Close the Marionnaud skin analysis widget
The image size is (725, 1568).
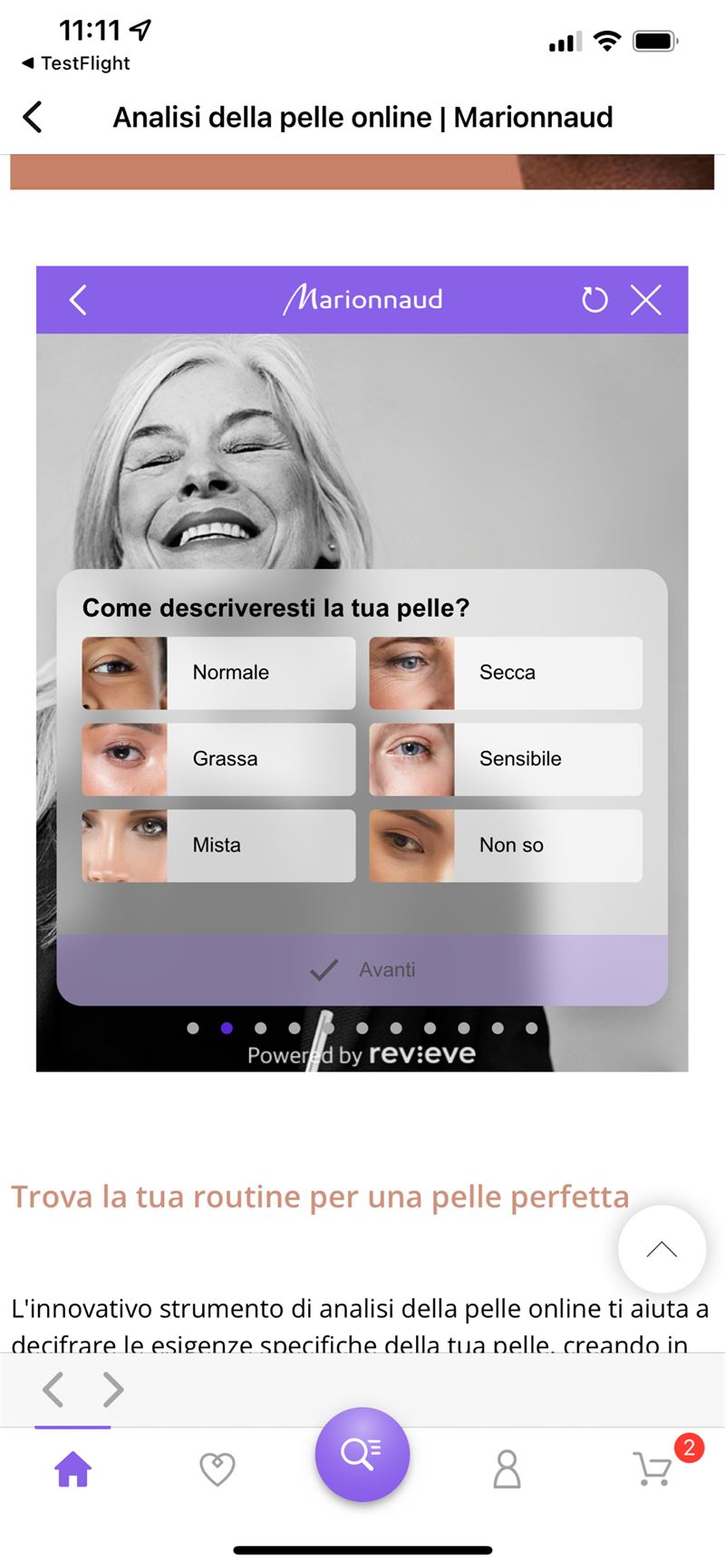(646, 300)
